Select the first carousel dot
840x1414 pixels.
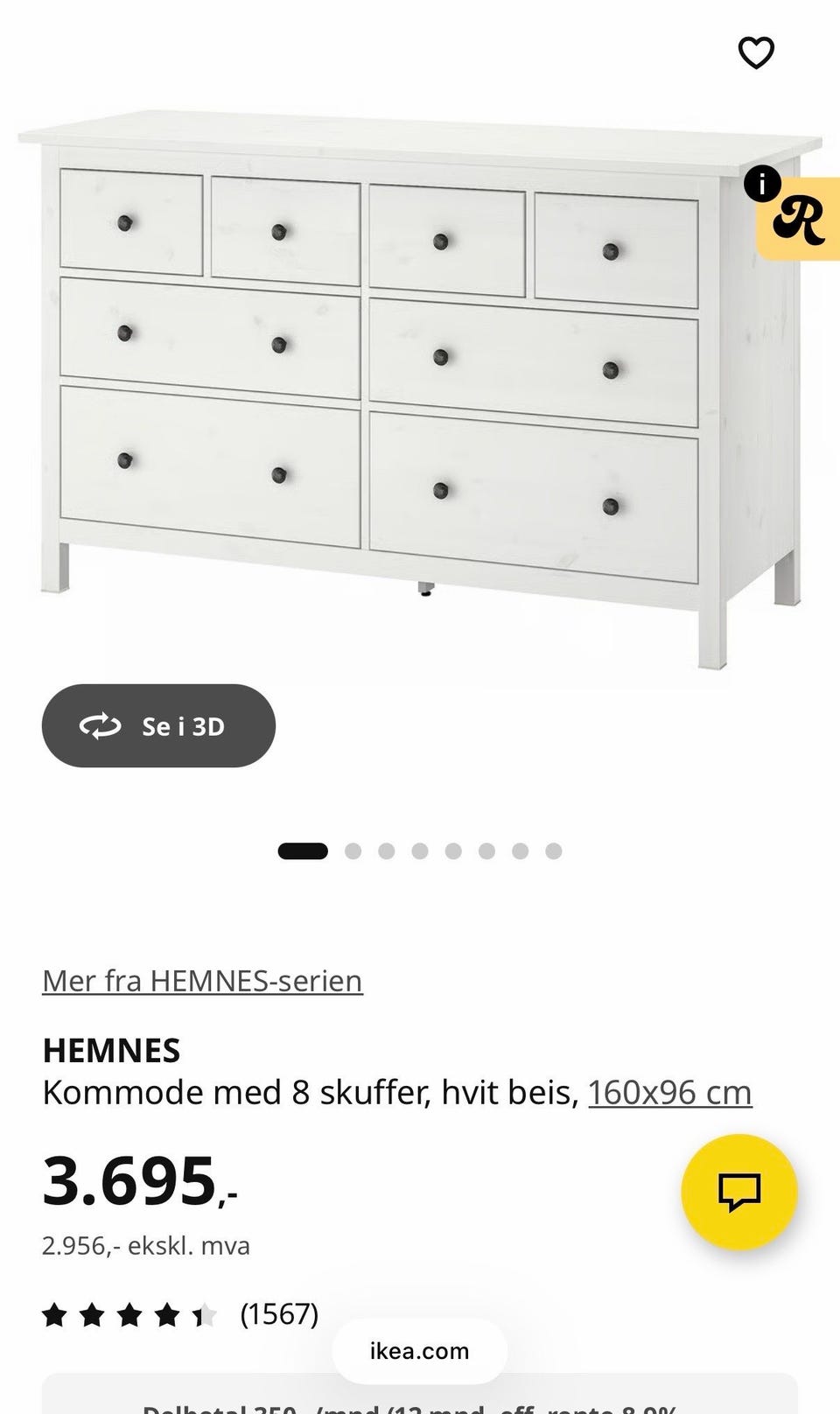pos(302,850)
